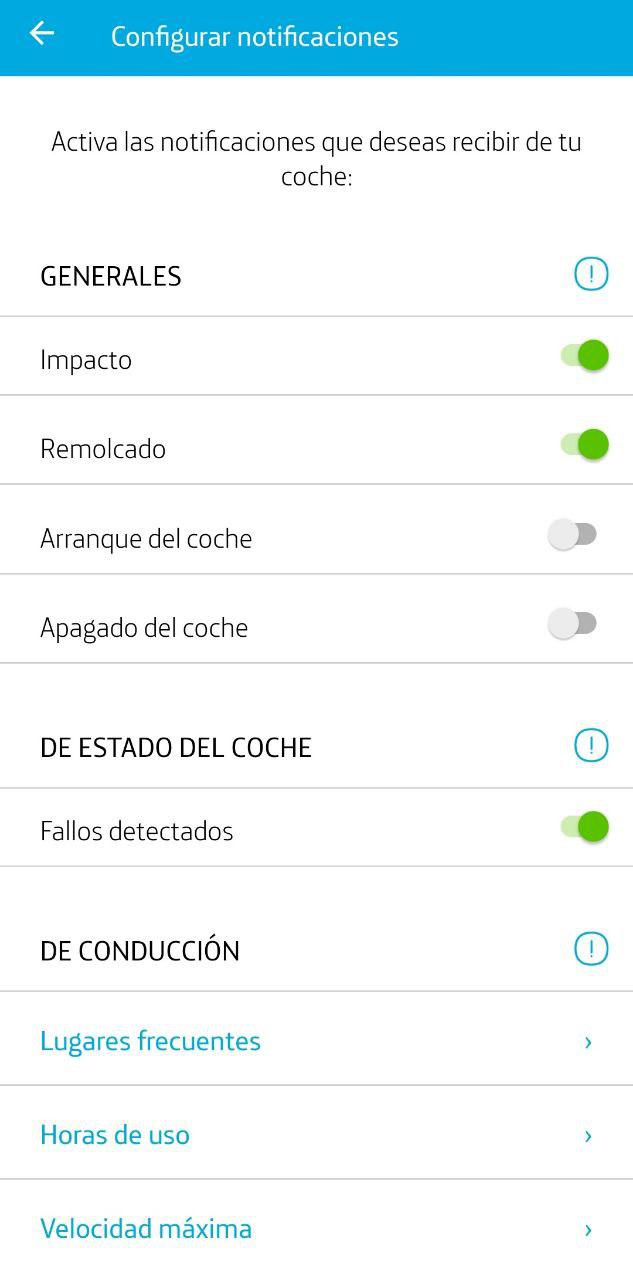The width and height of the screenshot is (633, 1280).
Task: Go back from Configurar notificaciones
Action: click(x=42, y=34)
